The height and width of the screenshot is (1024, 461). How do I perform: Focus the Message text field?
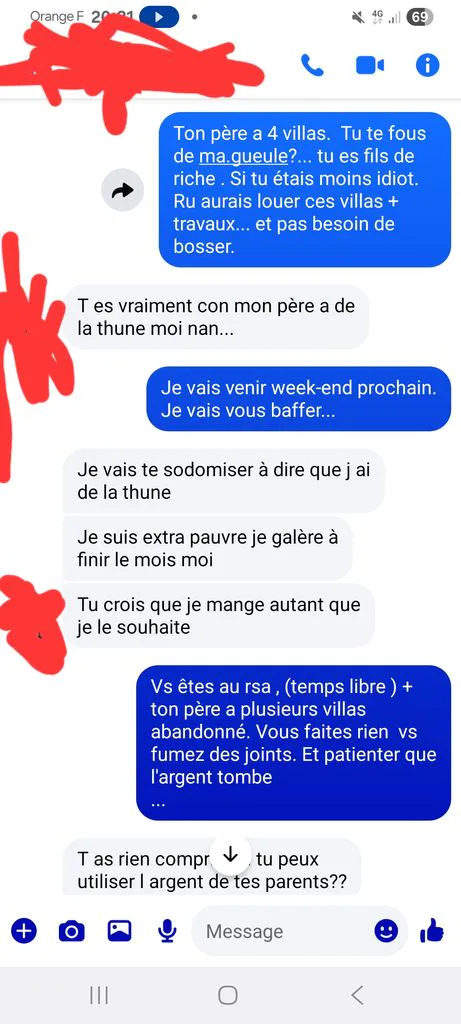[x=286, y=931]
